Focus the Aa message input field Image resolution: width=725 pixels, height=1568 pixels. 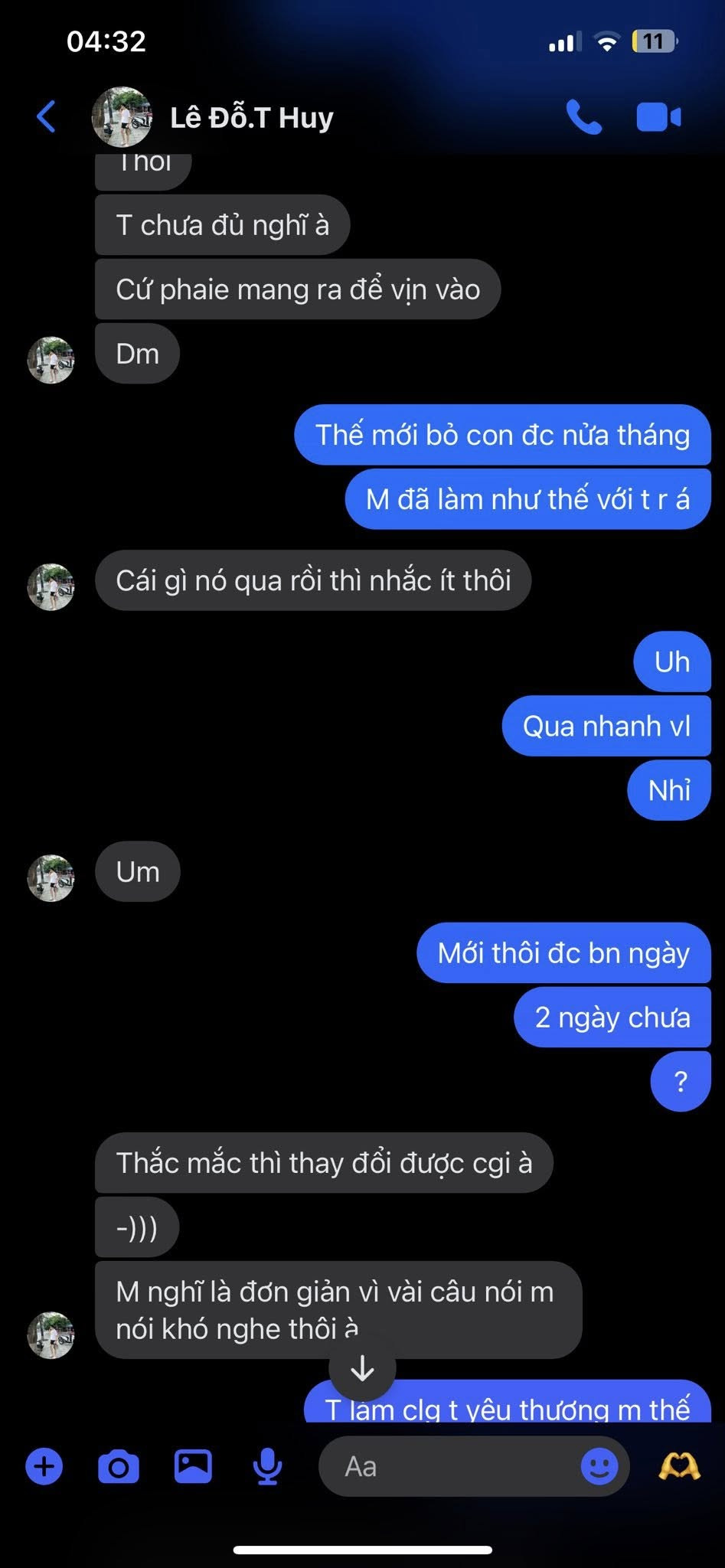pos(452,1466)
